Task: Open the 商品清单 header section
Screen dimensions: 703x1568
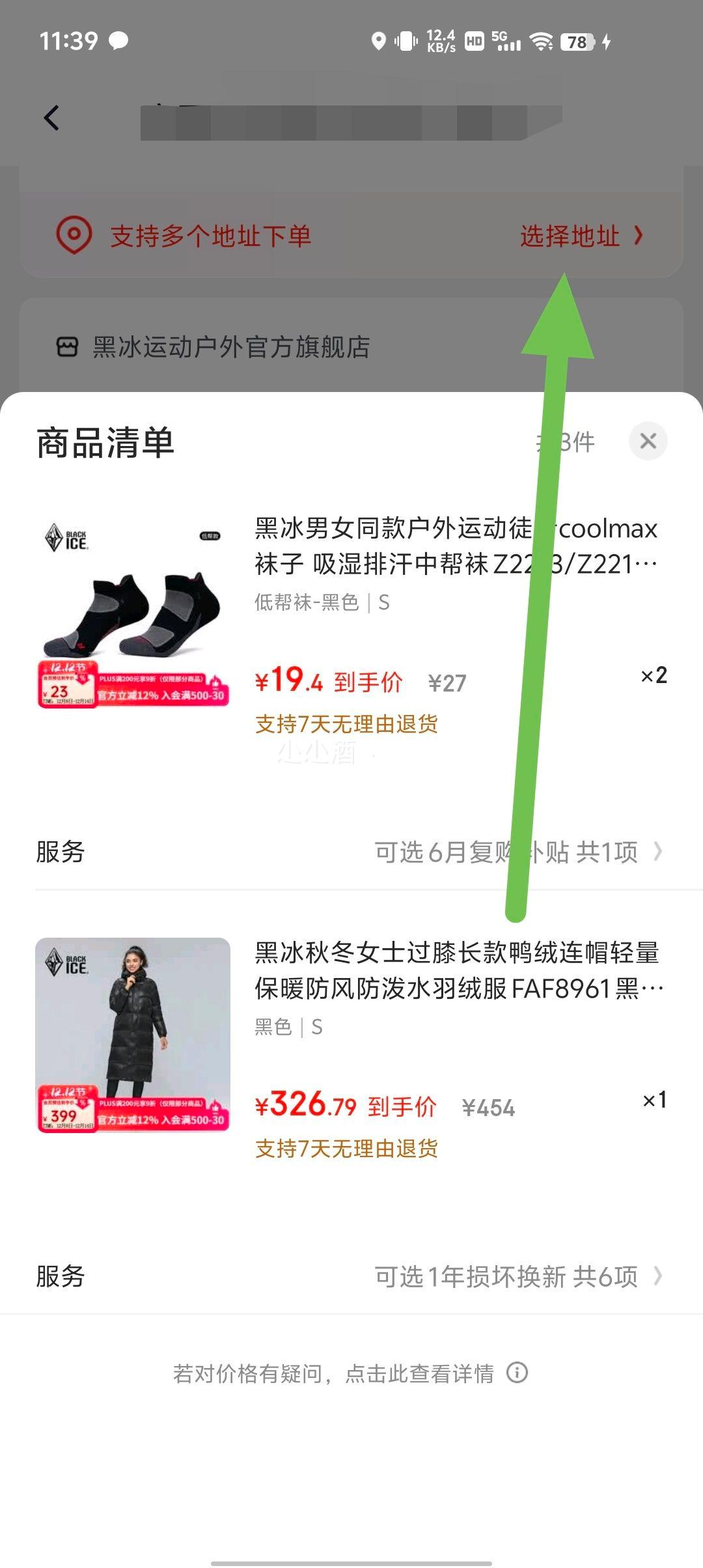Action: click(x=106, y=441)
